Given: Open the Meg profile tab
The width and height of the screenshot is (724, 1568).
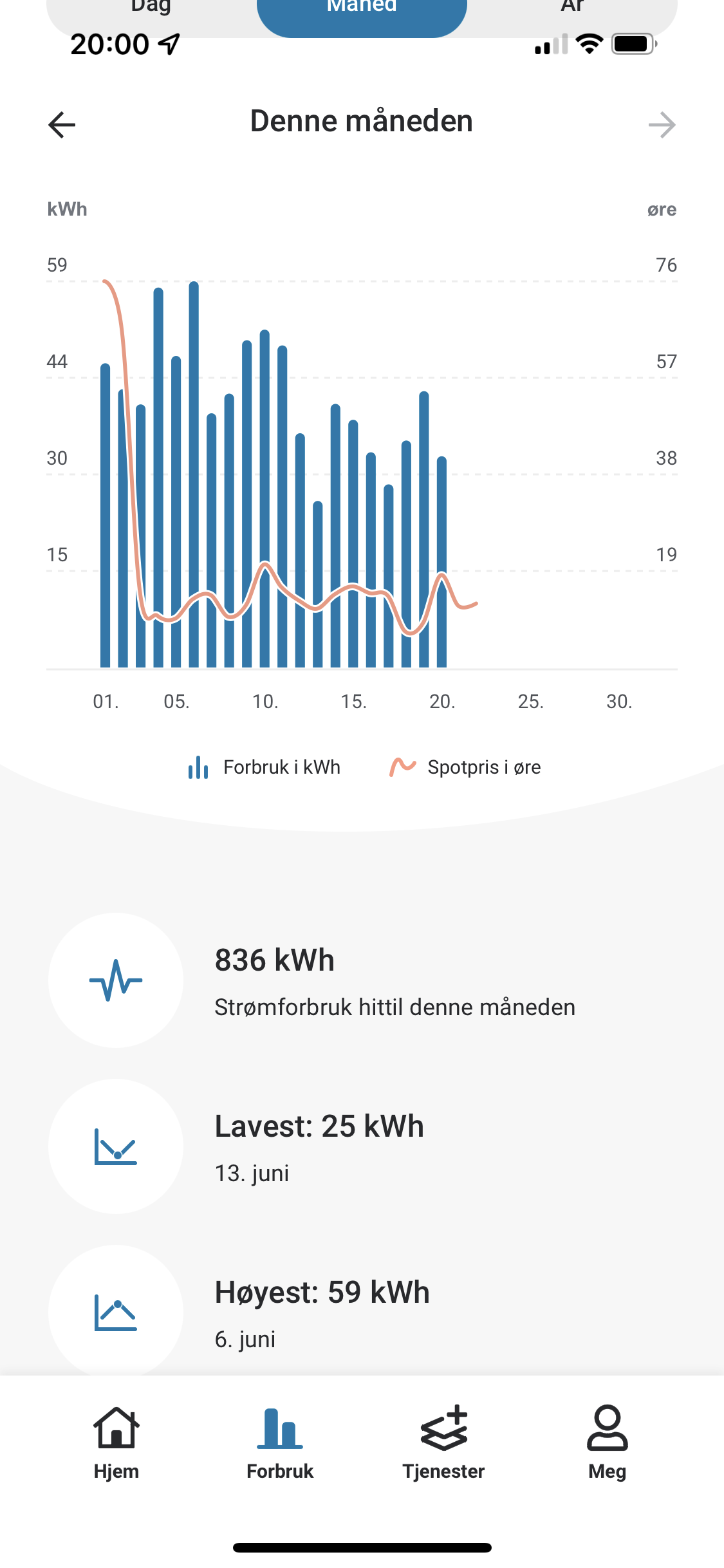Looking at the screenshot, I should click(x=607, y=1442).
